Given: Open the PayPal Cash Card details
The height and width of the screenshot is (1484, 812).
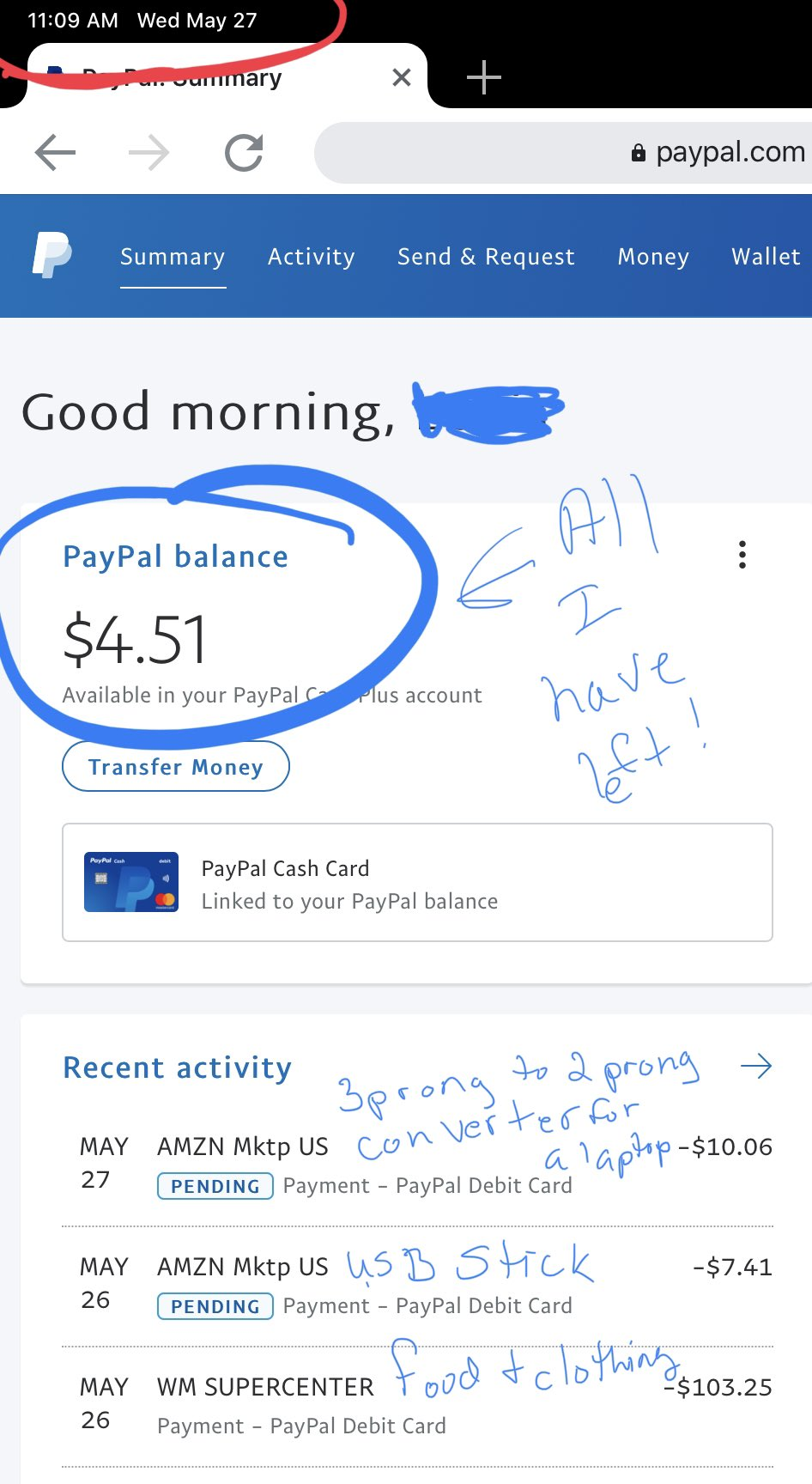Looking at the screenshot, I should point(417,883).
